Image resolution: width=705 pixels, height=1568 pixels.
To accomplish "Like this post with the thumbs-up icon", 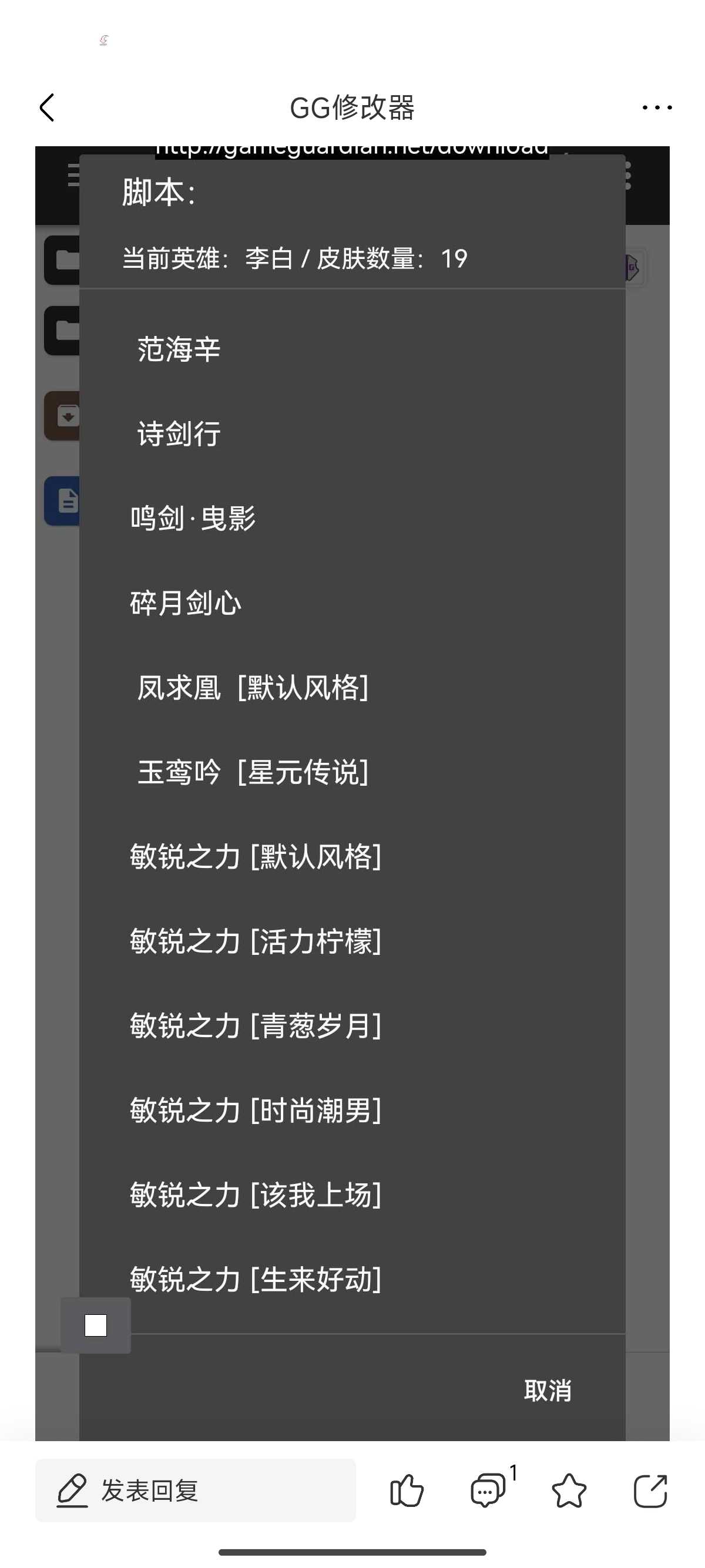I will [406, 1490].
